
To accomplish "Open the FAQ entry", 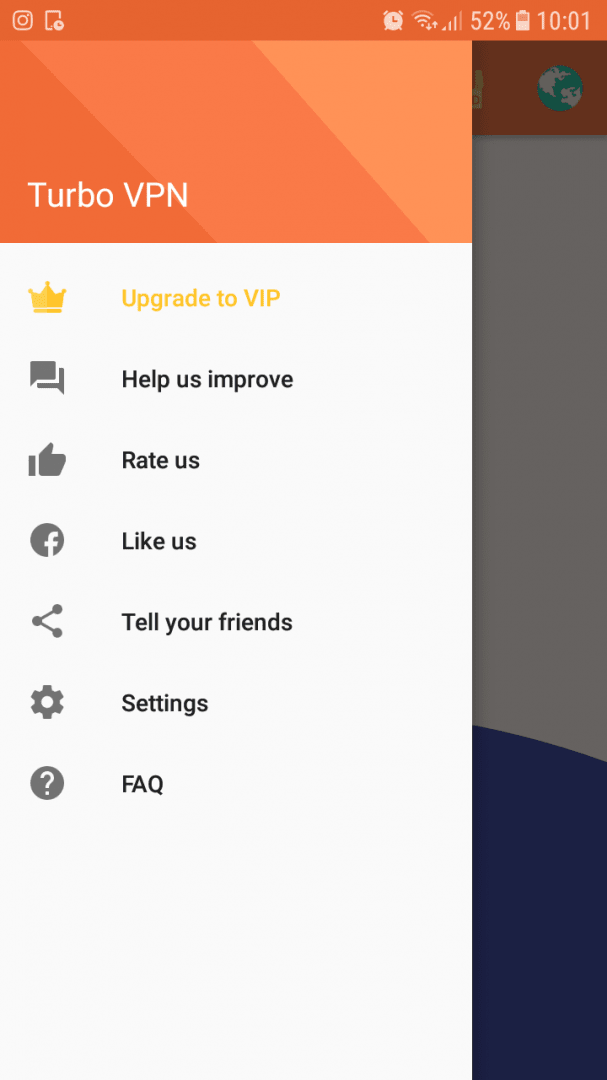I will (x=236, y=784).
